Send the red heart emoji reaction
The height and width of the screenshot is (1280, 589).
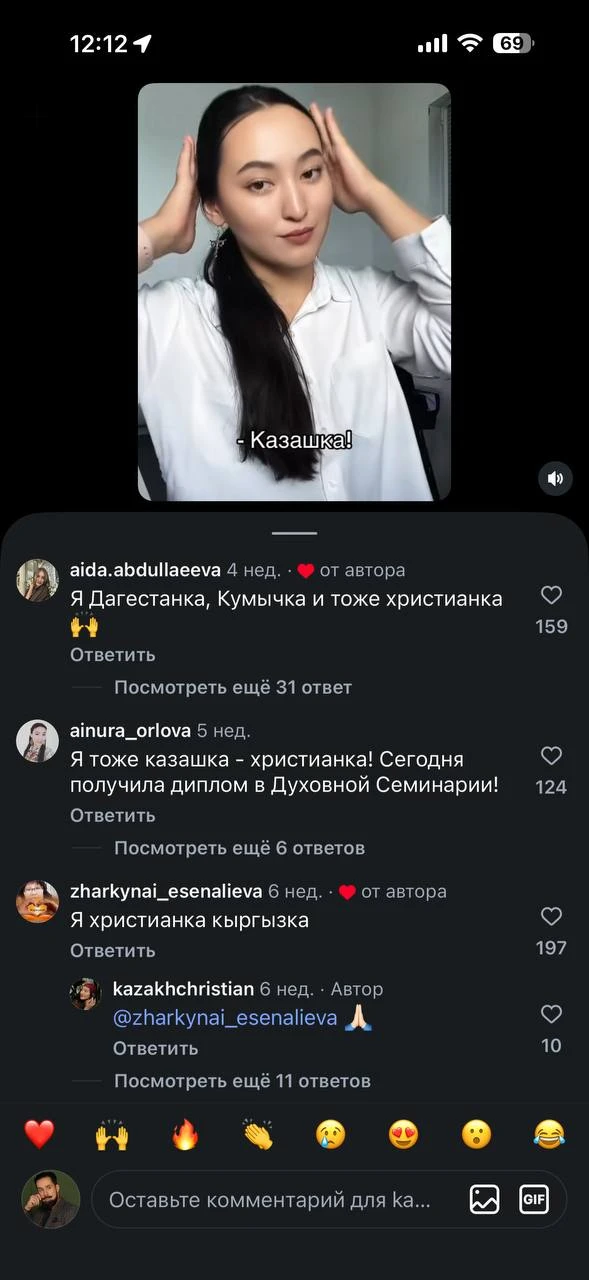(39, 1134)
